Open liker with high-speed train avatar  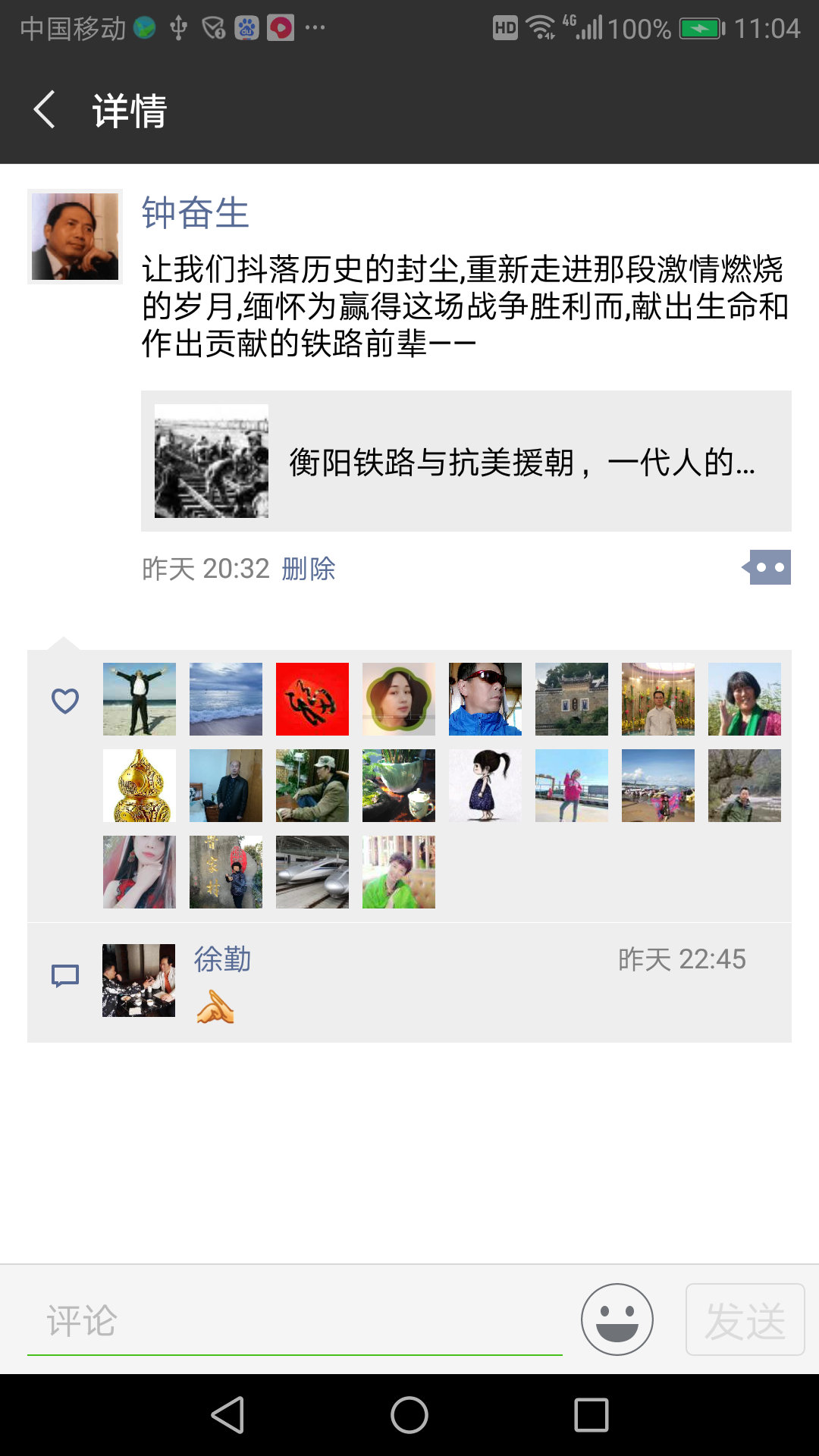tap(312, 872)
